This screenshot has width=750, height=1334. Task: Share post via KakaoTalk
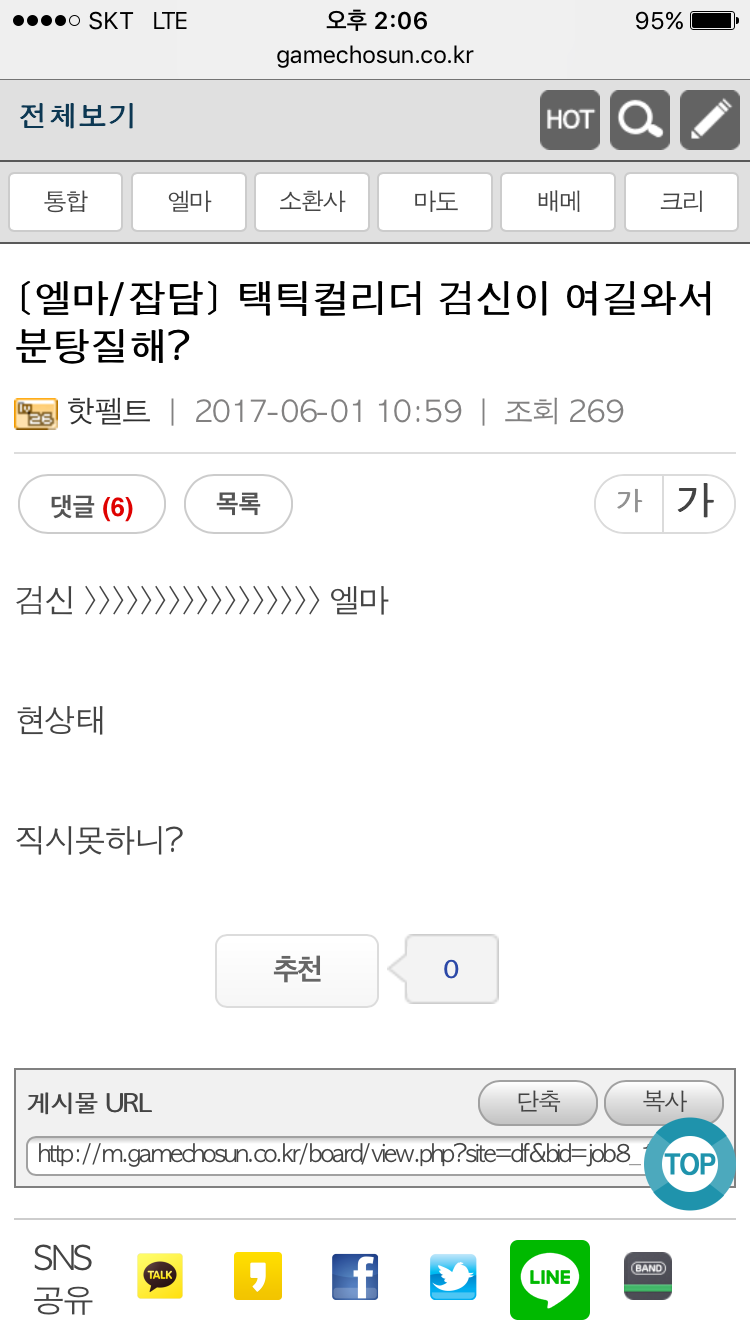160,1276
